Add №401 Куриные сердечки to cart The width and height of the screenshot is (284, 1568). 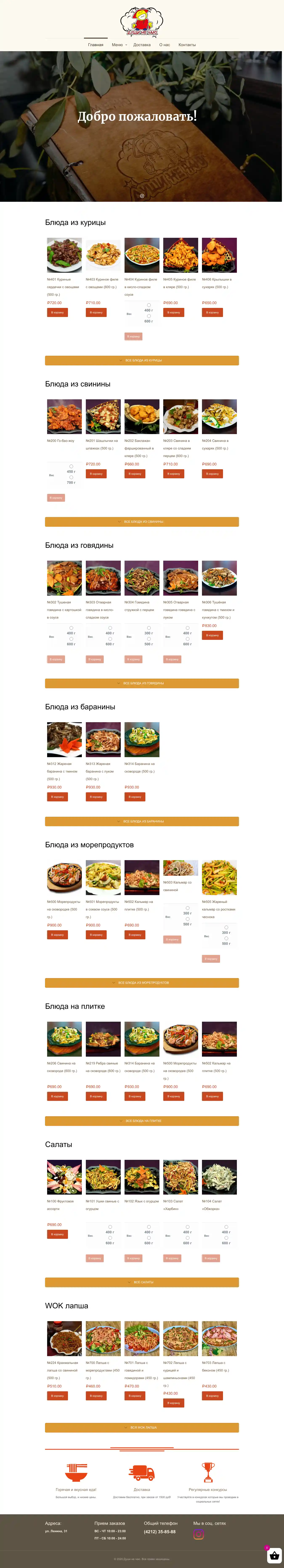(57, 312)
